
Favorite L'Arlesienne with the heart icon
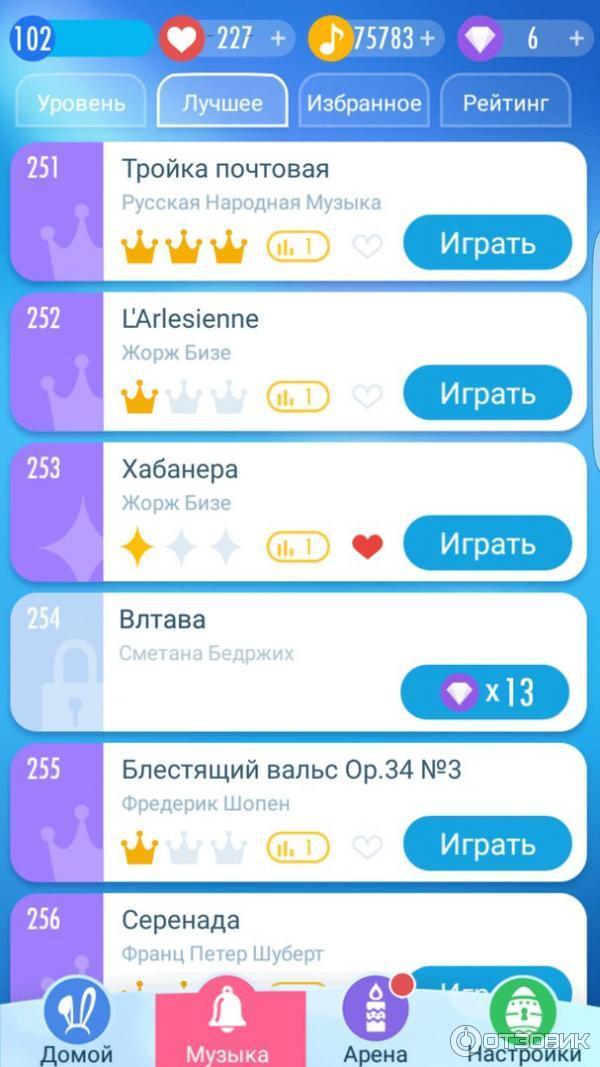click(x=368, y=397)
